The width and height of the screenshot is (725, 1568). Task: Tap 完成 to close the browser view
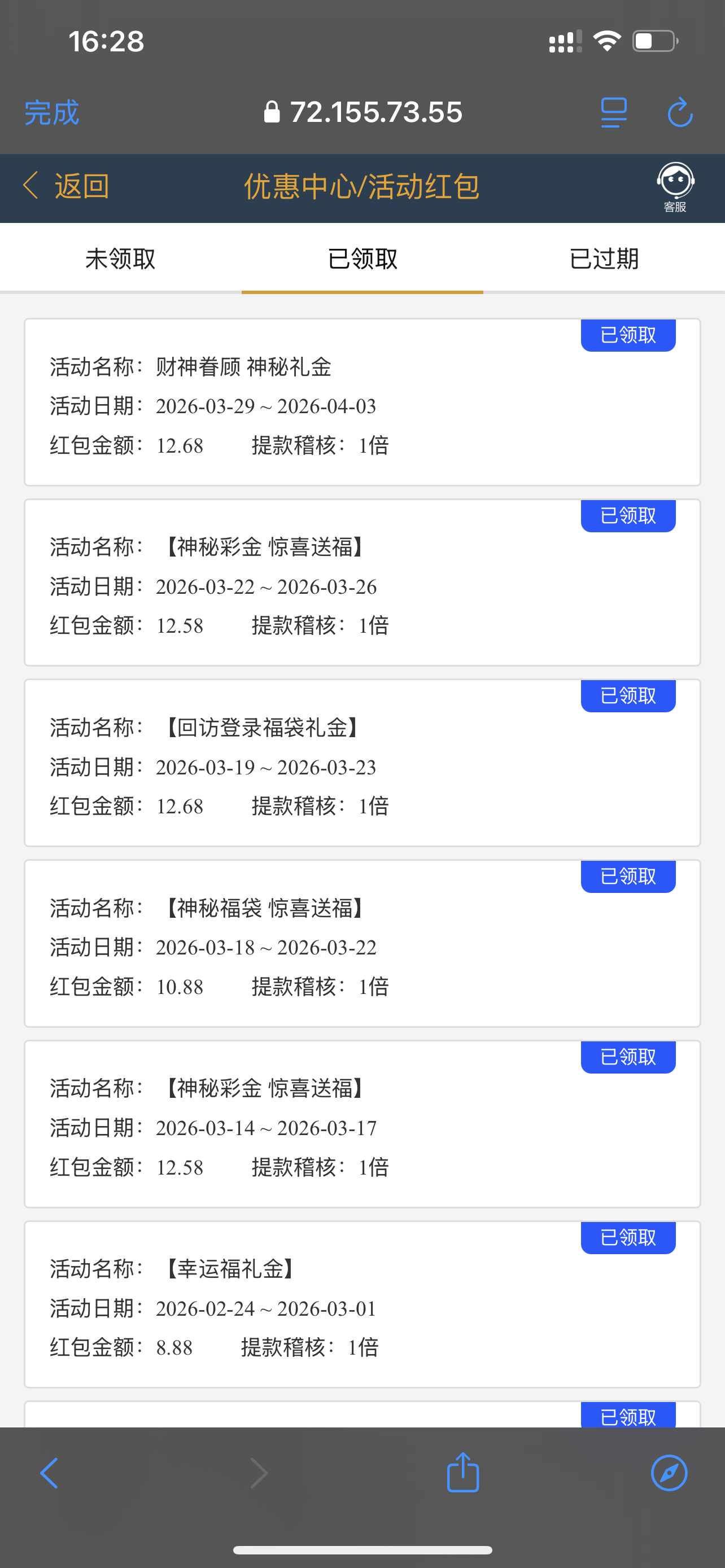pyautogui.click(x=52, y=113)
